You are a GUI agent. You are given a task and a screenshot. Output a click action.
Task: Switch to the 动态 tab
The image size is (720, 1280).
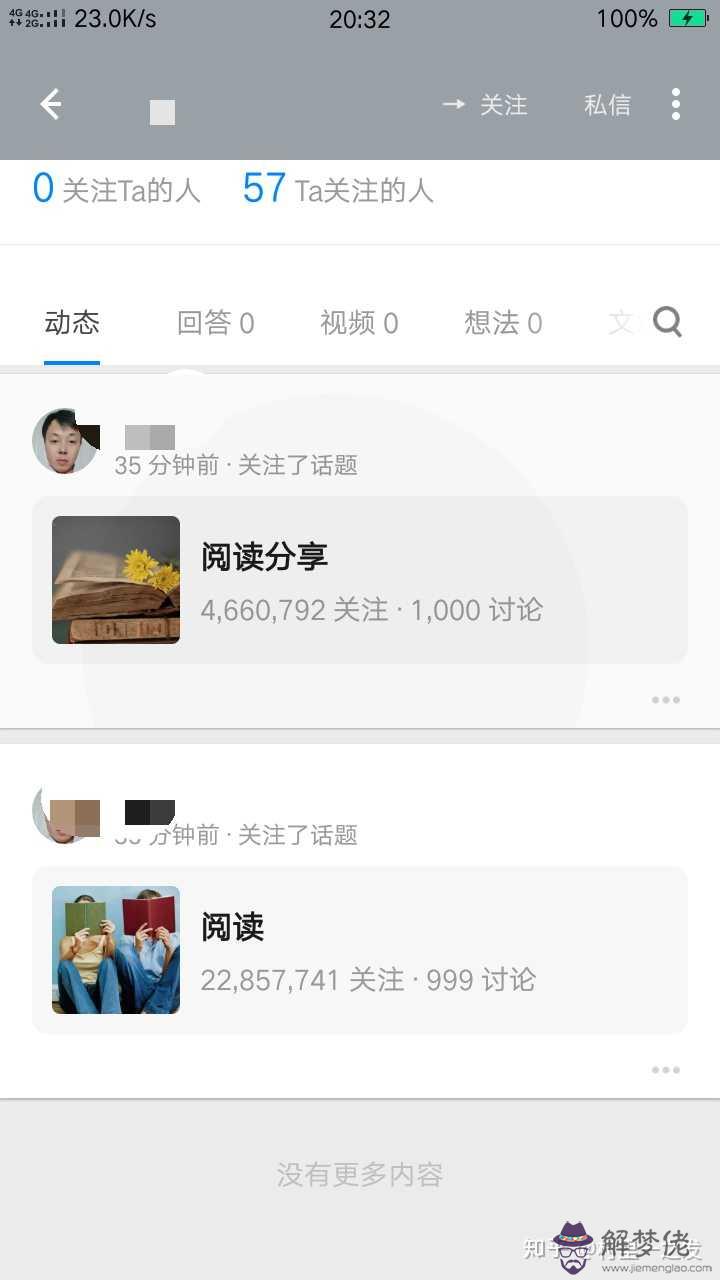[72, 323]
